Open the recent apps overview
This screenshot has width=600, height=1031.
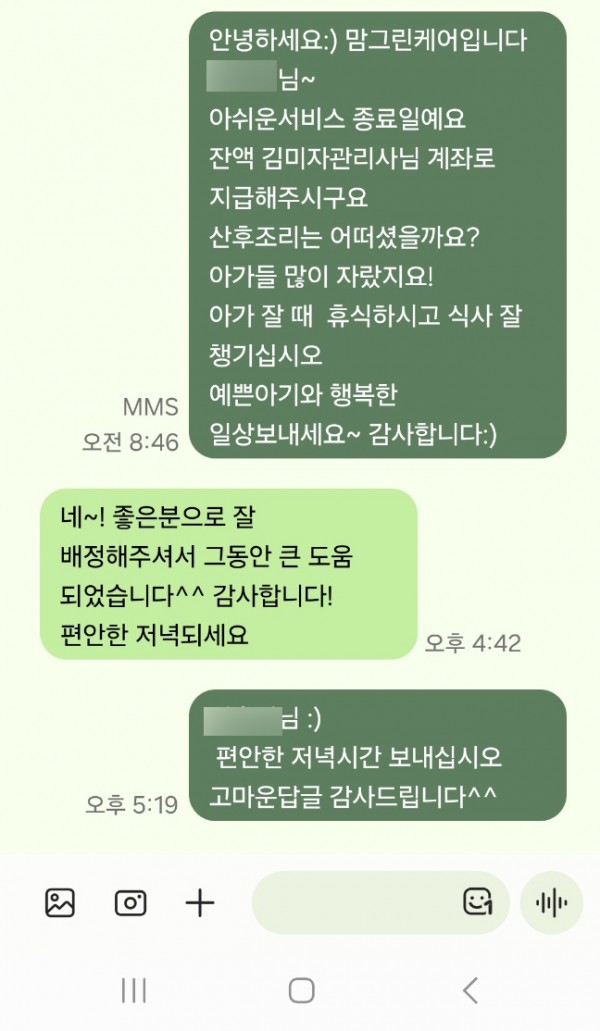click(133, 990)
